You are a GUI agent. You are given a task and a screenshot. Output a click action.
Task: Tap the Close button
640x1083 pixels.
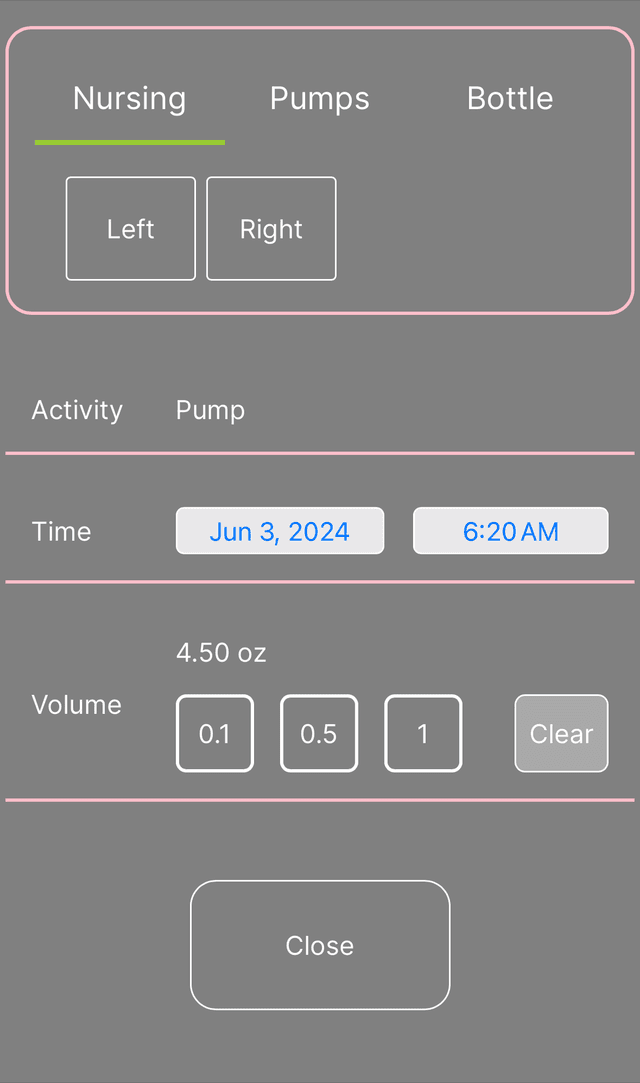tap(320, 945)
